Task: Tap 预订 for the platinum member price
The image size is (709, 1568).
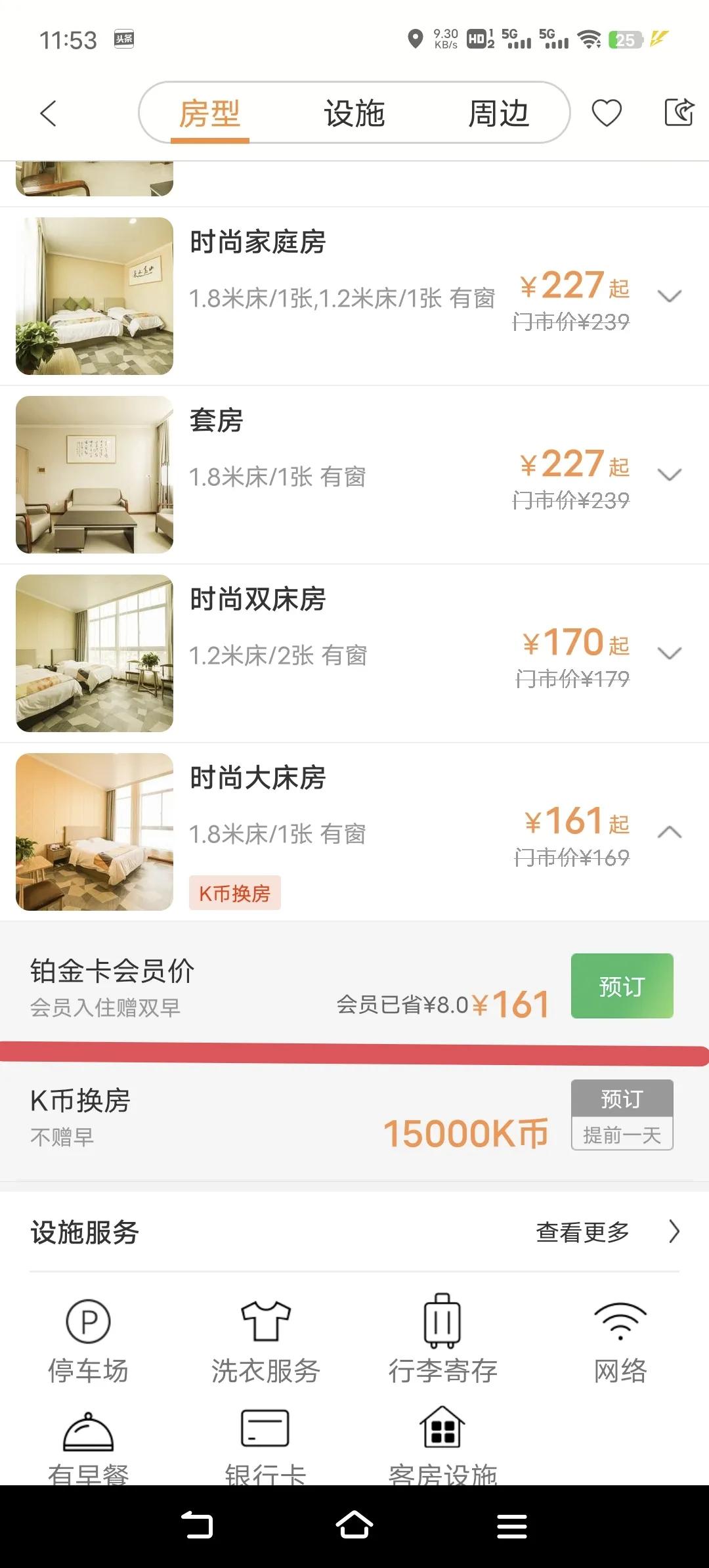Action: pyautogui.click(x=621, y=986)
